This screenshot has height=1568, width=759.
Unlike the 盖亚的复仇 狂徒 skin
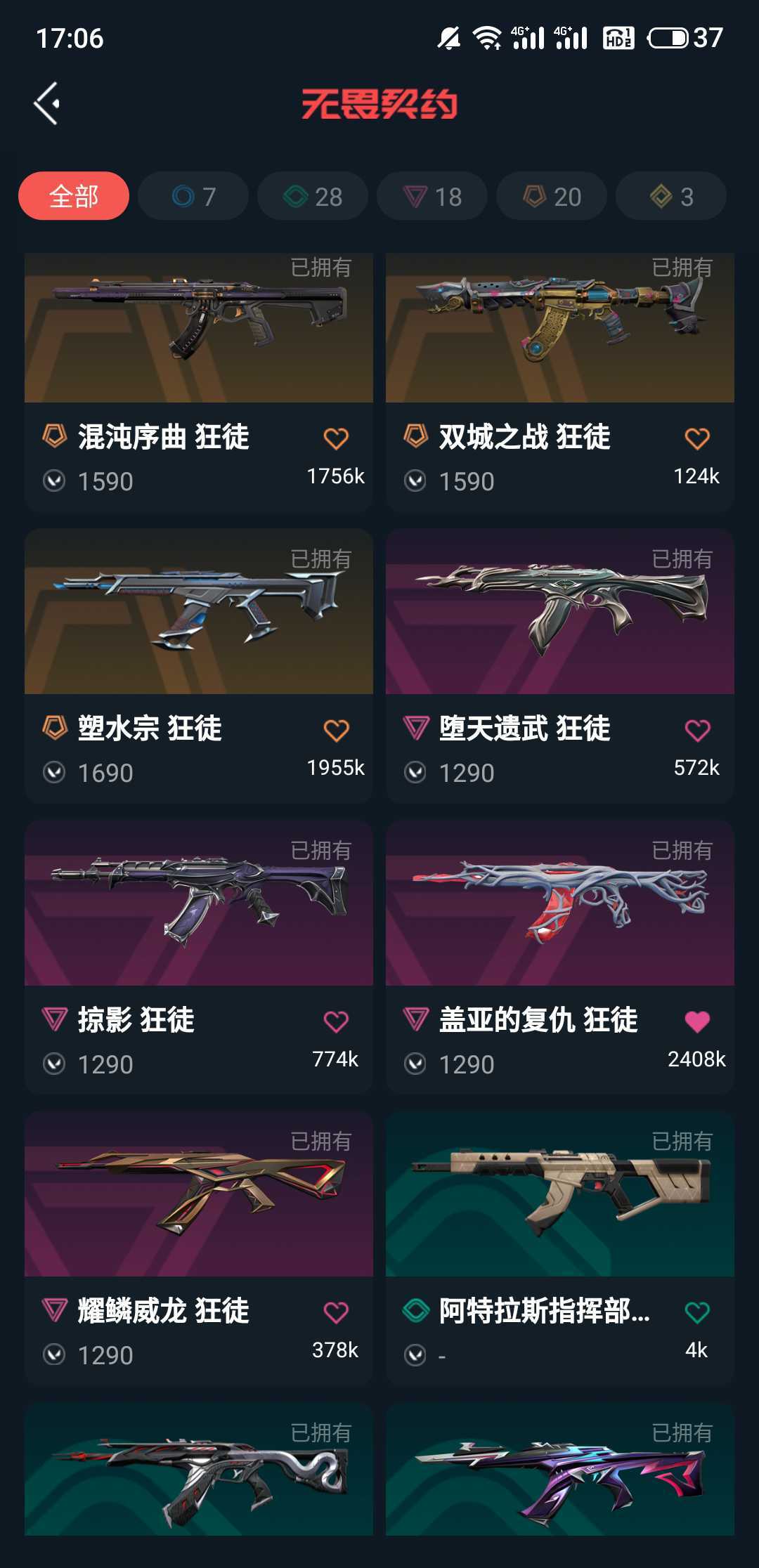click(x=697, y=1021)
